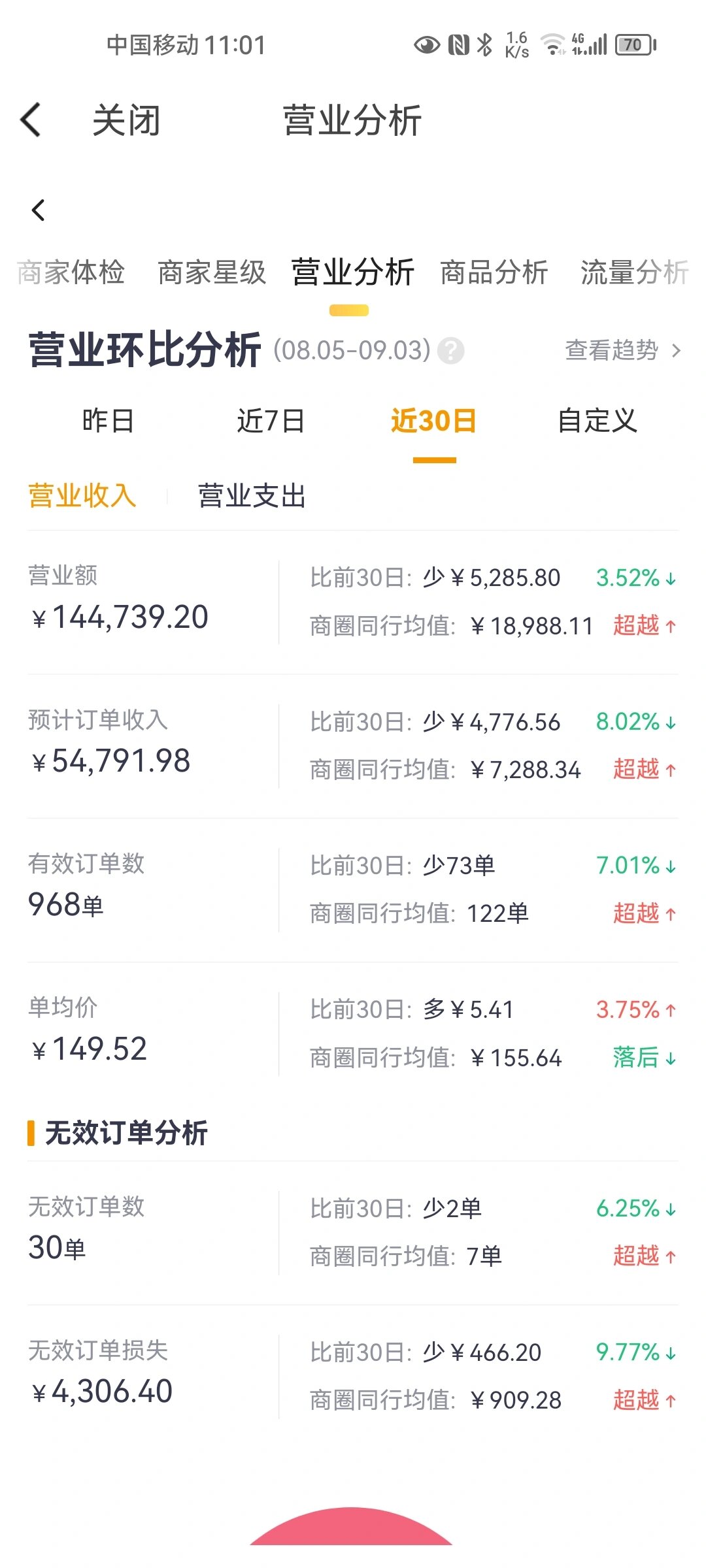Open the help icon beside the date range
706x1568 pixels.
click(450, 351)
